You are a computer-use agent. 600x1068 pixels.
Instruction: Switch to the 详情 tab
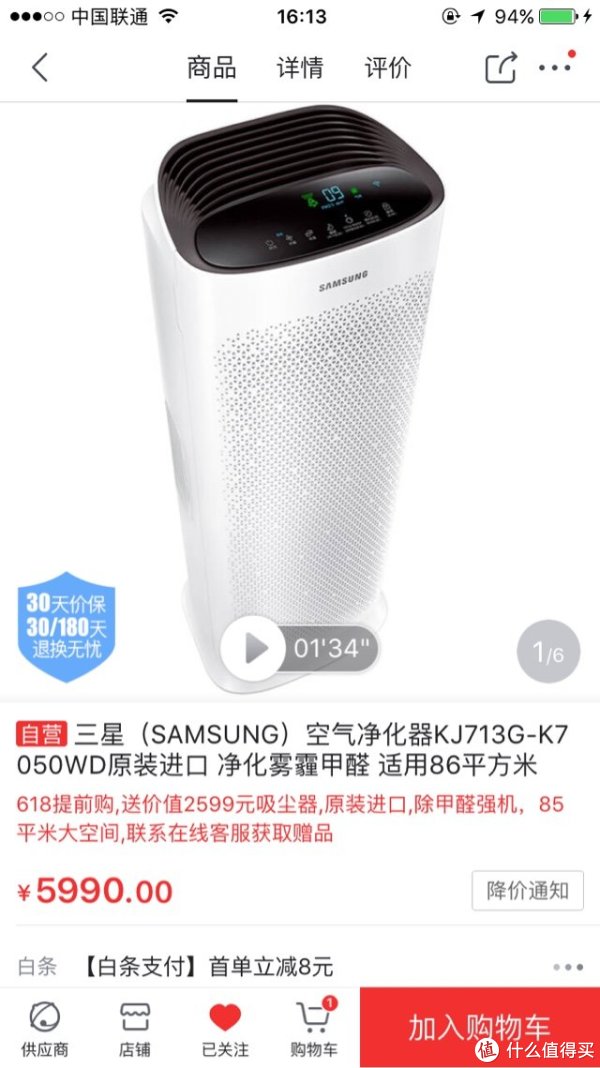300,68
